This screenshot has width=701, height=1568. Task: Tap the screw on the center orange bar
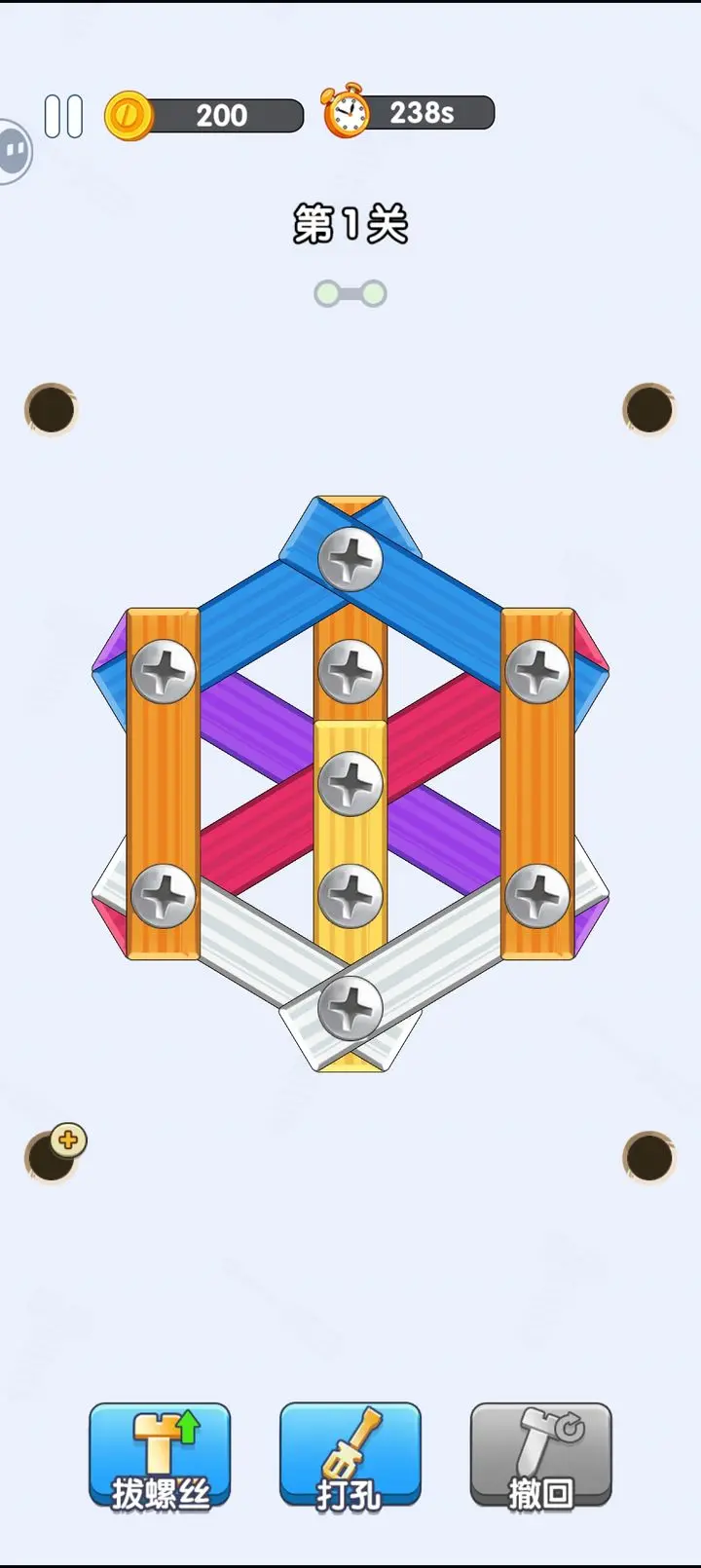[x=350, y=672]
